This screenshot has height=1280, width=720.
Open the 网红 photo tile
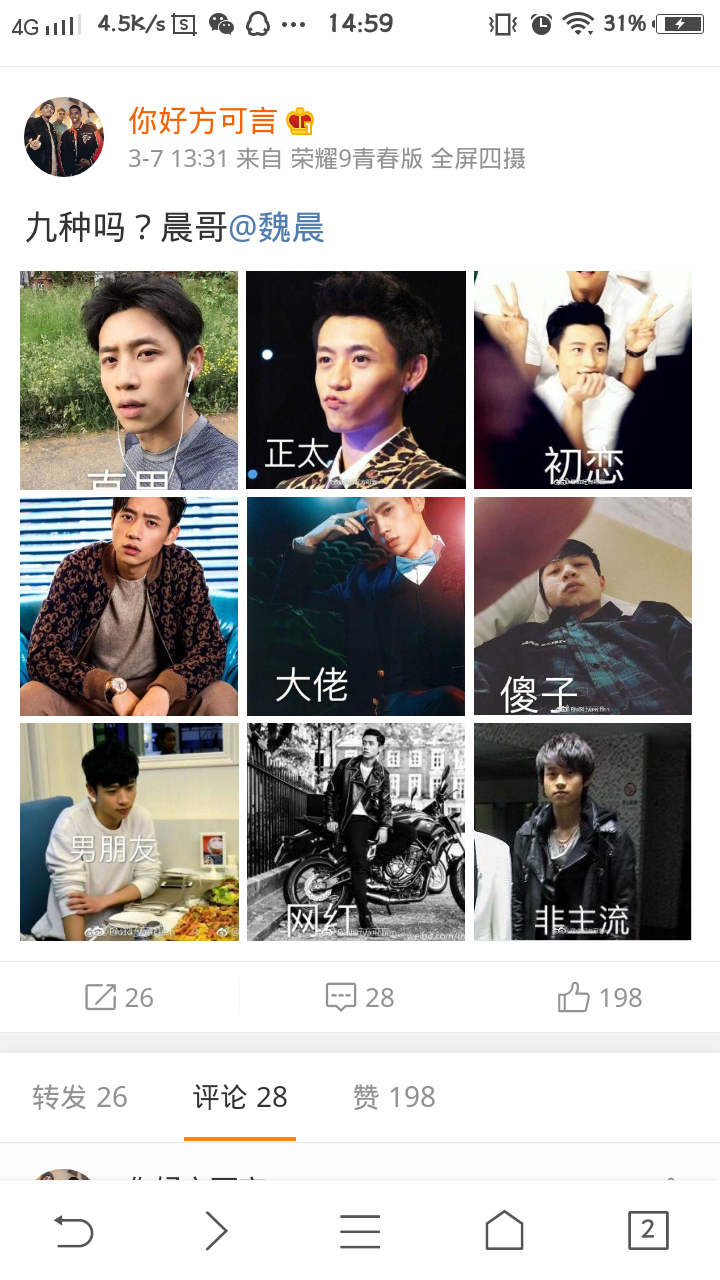(356, 832)
